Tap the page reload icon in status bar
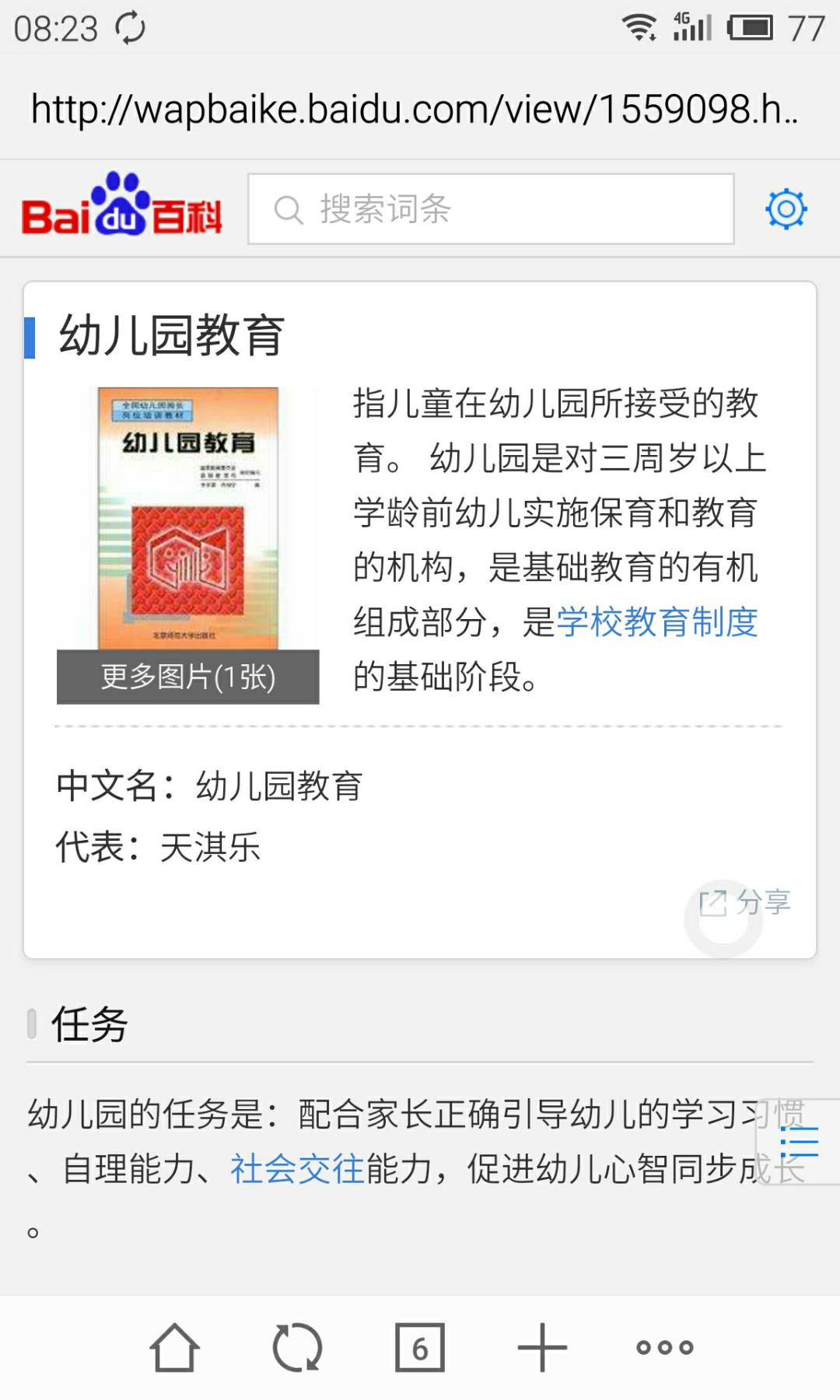 click(131, 26)
